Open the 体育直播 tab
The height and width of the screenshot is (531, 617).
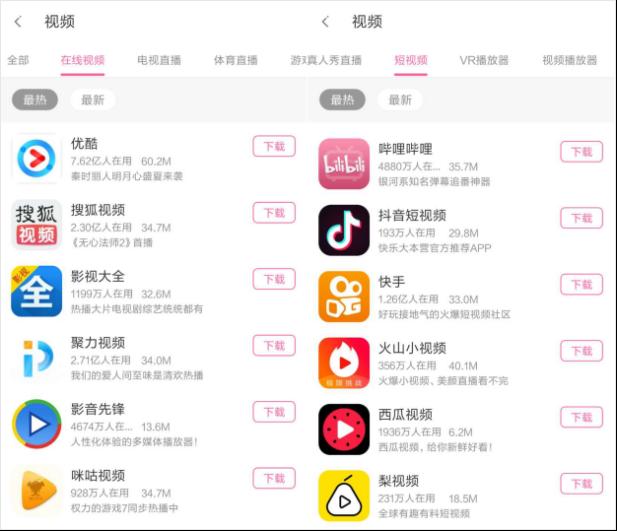point(235,60)
